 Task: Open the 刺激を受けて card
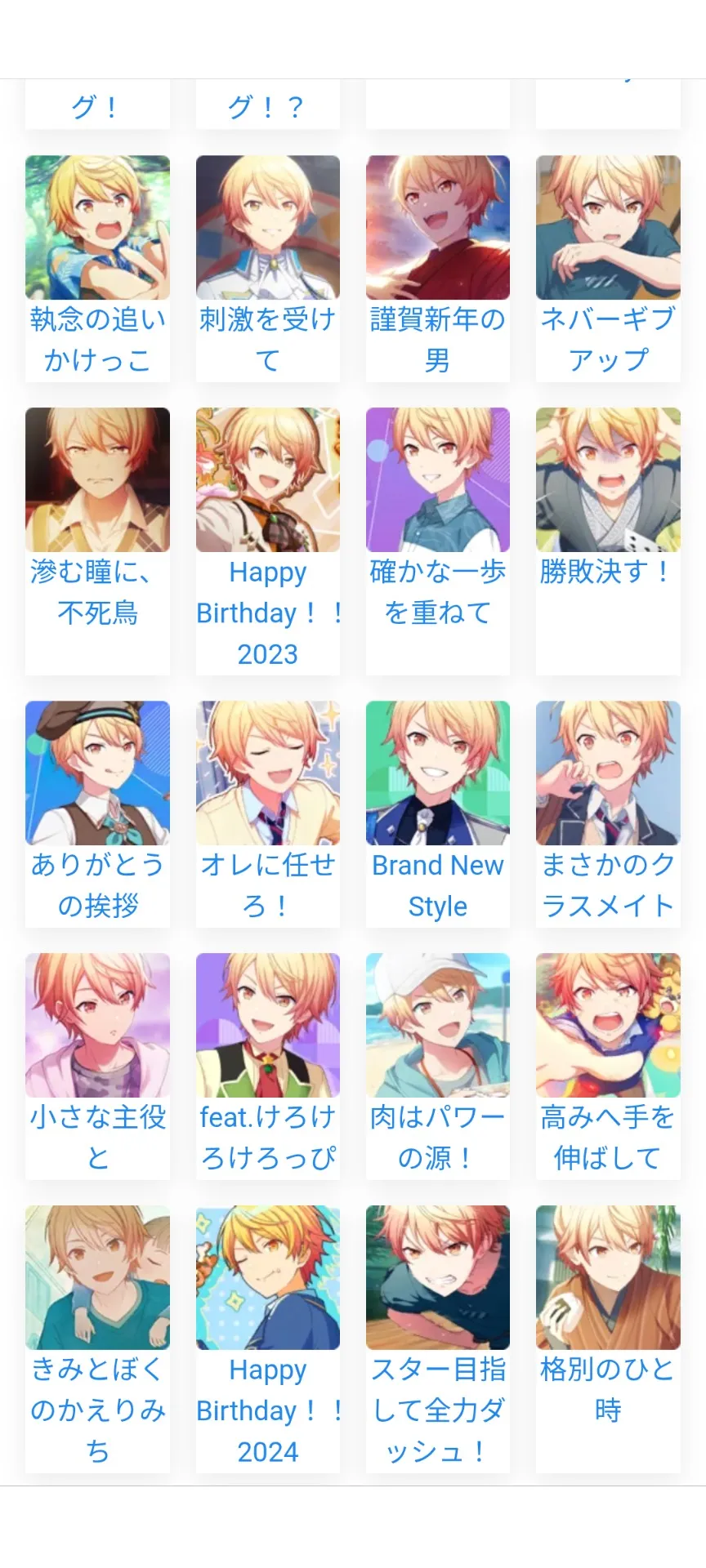tap(267, 269)
